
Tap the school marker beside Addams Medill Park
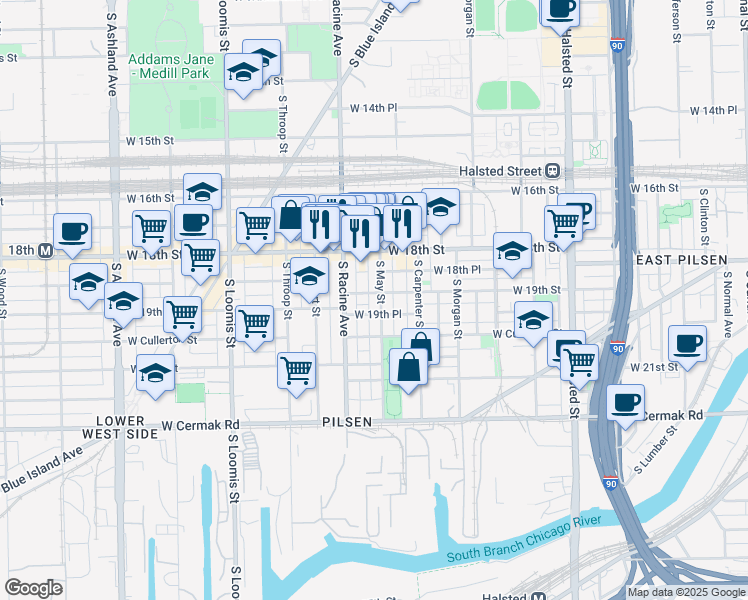pos(243,73)
